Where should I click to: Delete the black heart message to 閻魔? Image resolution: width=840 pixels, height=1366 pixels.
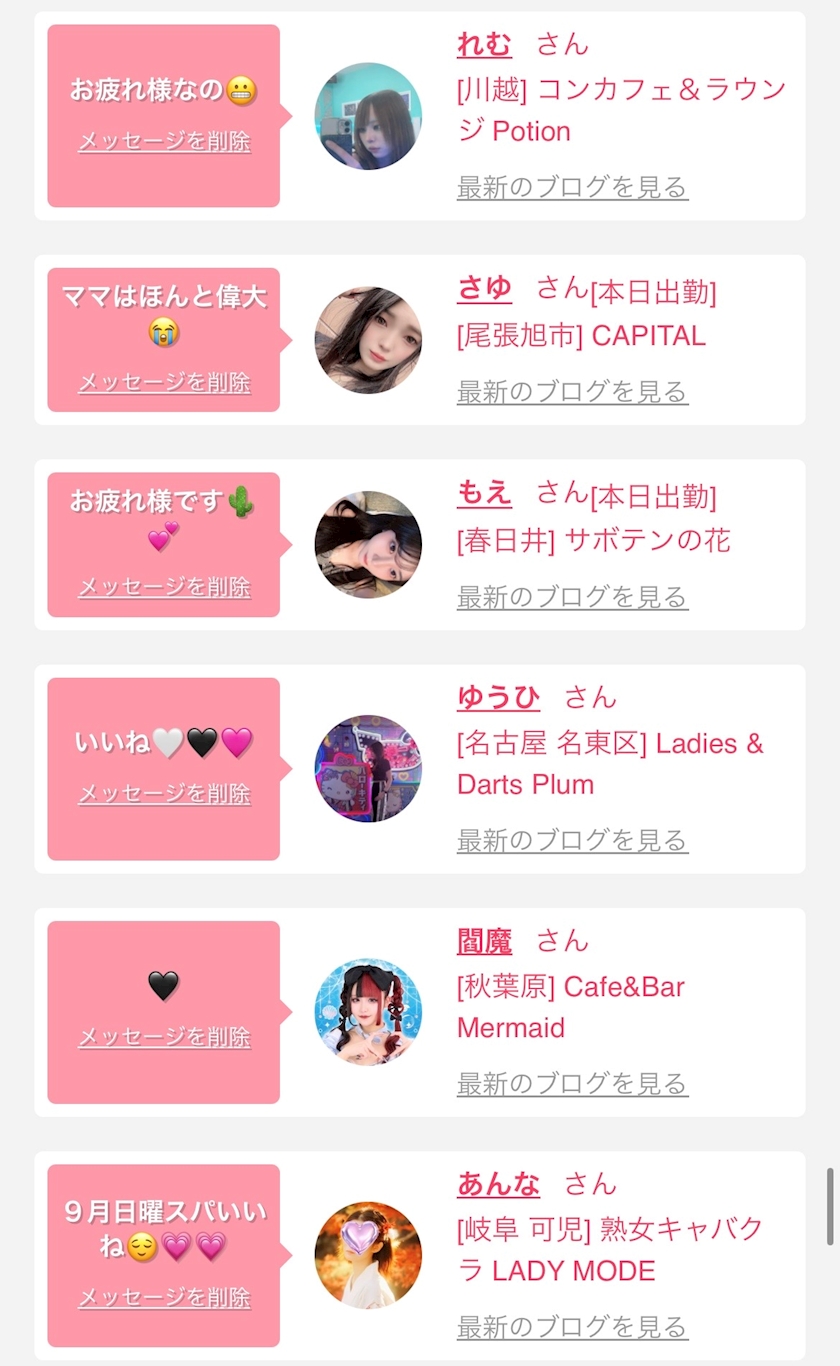click(x=164, y=1037)
